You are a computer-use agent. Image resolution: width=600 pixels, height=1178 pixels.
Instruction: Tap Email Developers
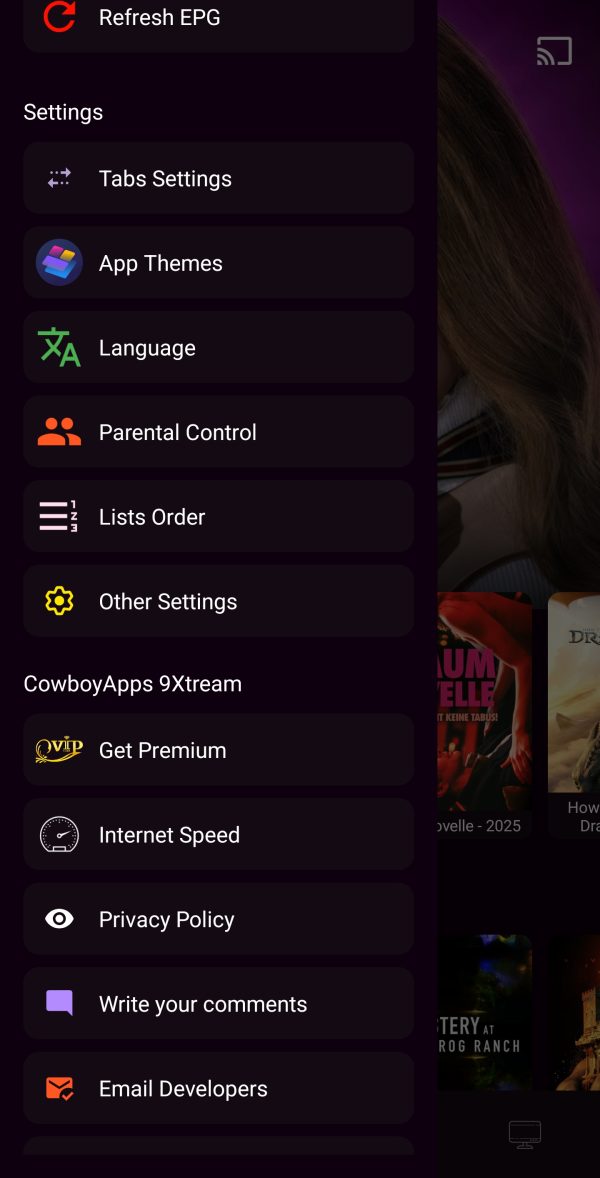click(218, 1088)
